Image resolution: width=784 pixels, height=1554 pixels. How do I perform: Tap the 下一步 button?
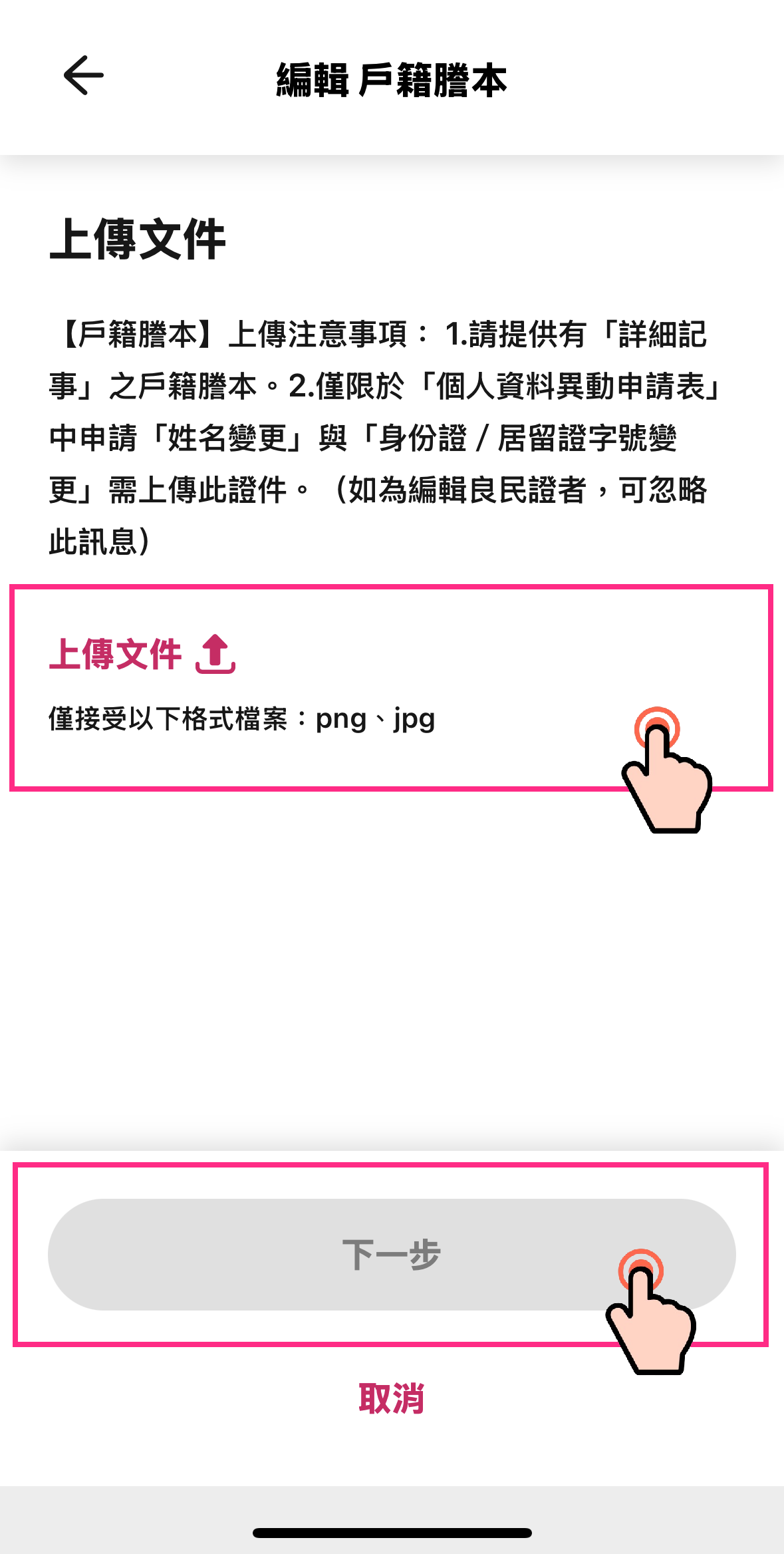pyautogui.click(x=391, y=1254)
